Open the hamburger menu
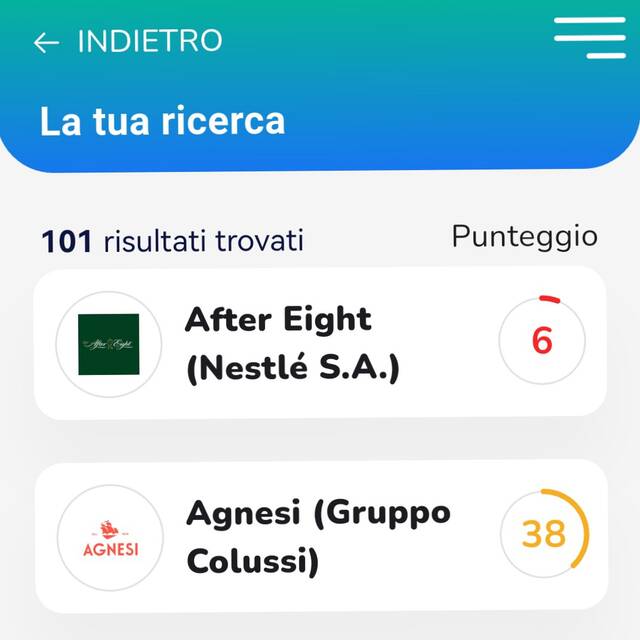Image resolution: width=640 pixels, height=640 pixels. tap(590, 38)
